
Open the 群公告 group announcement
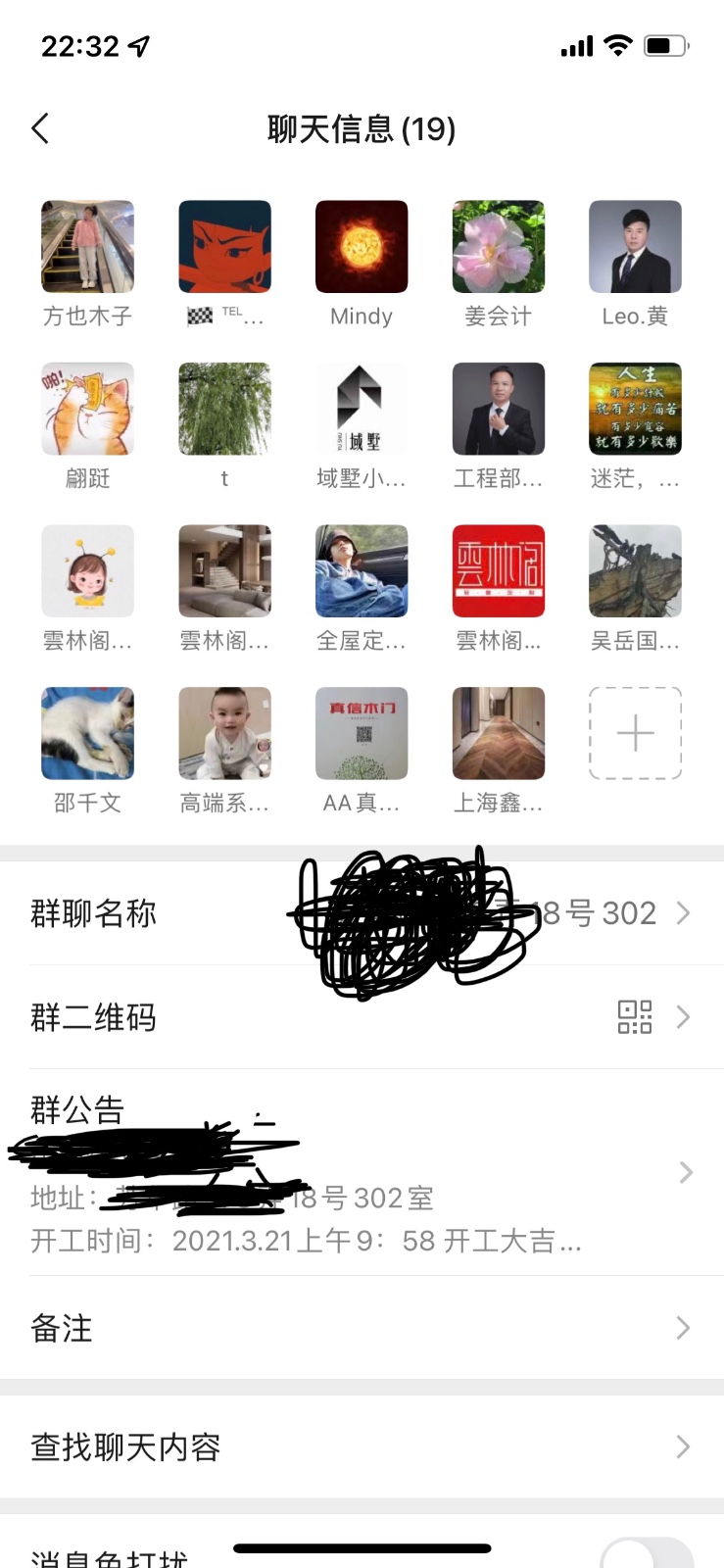tap(362, 1172)
